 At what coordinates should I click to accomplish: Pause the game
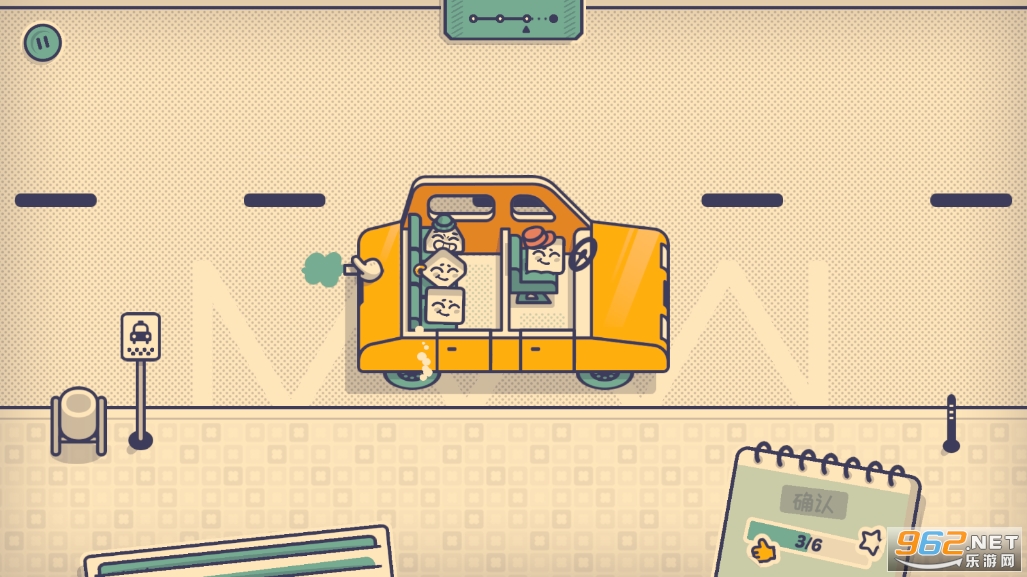pos(42,42)
